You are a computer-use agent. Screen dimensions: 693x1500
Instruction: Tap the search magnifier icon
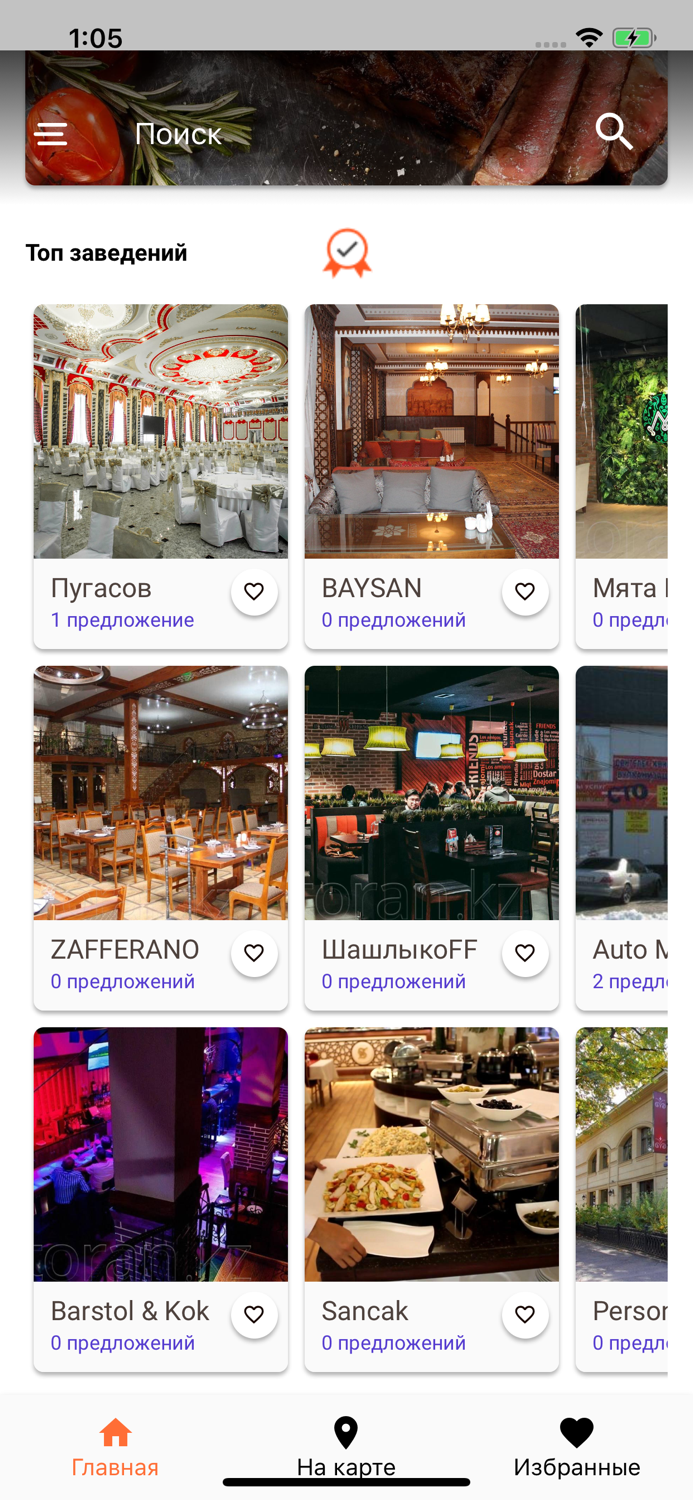(x=614, y=131)
